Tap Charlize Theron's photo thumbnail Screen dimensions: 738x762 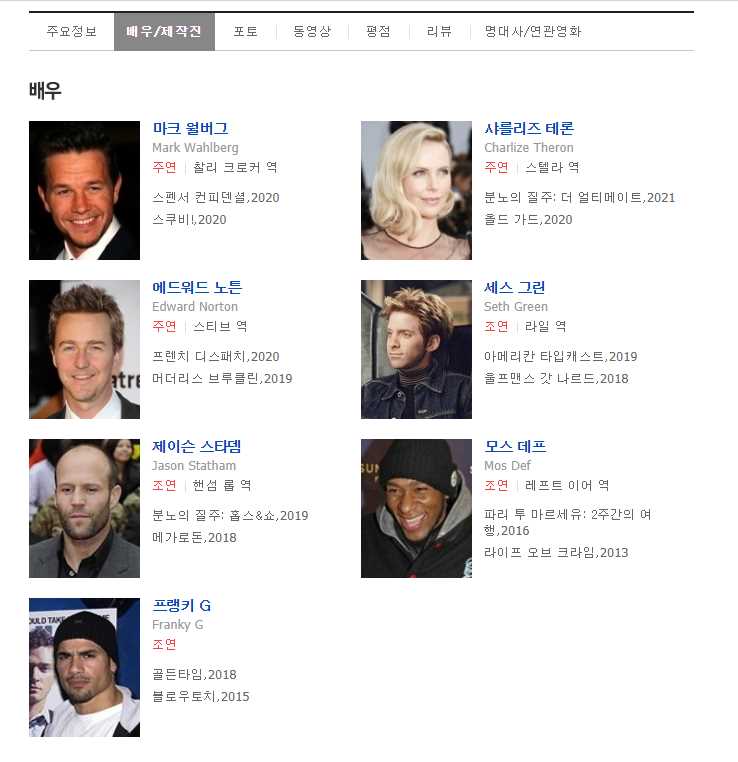[416, 190]
